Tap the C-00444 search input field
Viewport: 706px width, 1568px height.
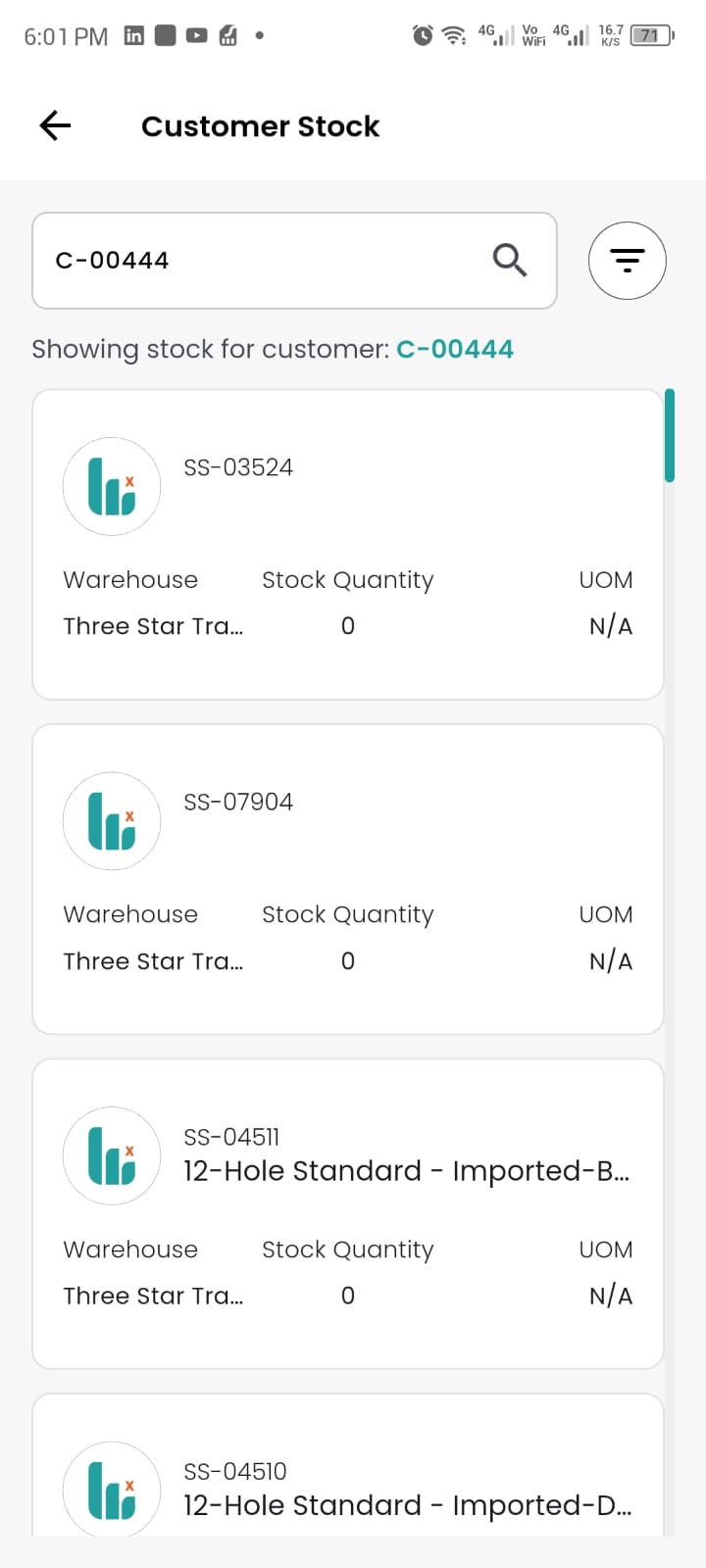click(x=245, y=260)
